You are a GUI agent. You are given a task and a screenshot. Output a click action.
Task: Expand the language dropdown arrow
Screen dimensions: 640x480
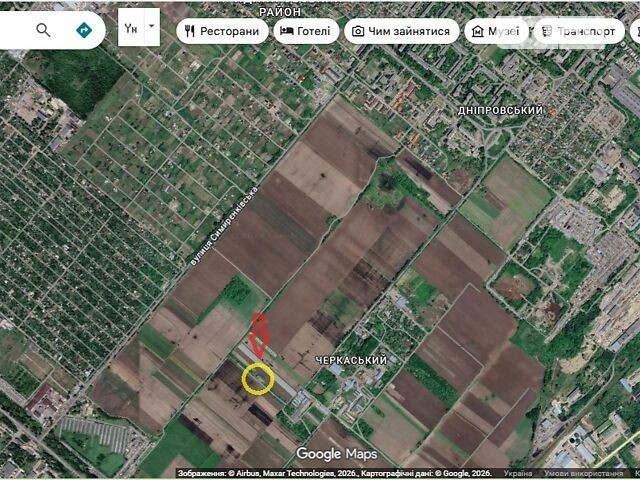(x=152, y=27)
